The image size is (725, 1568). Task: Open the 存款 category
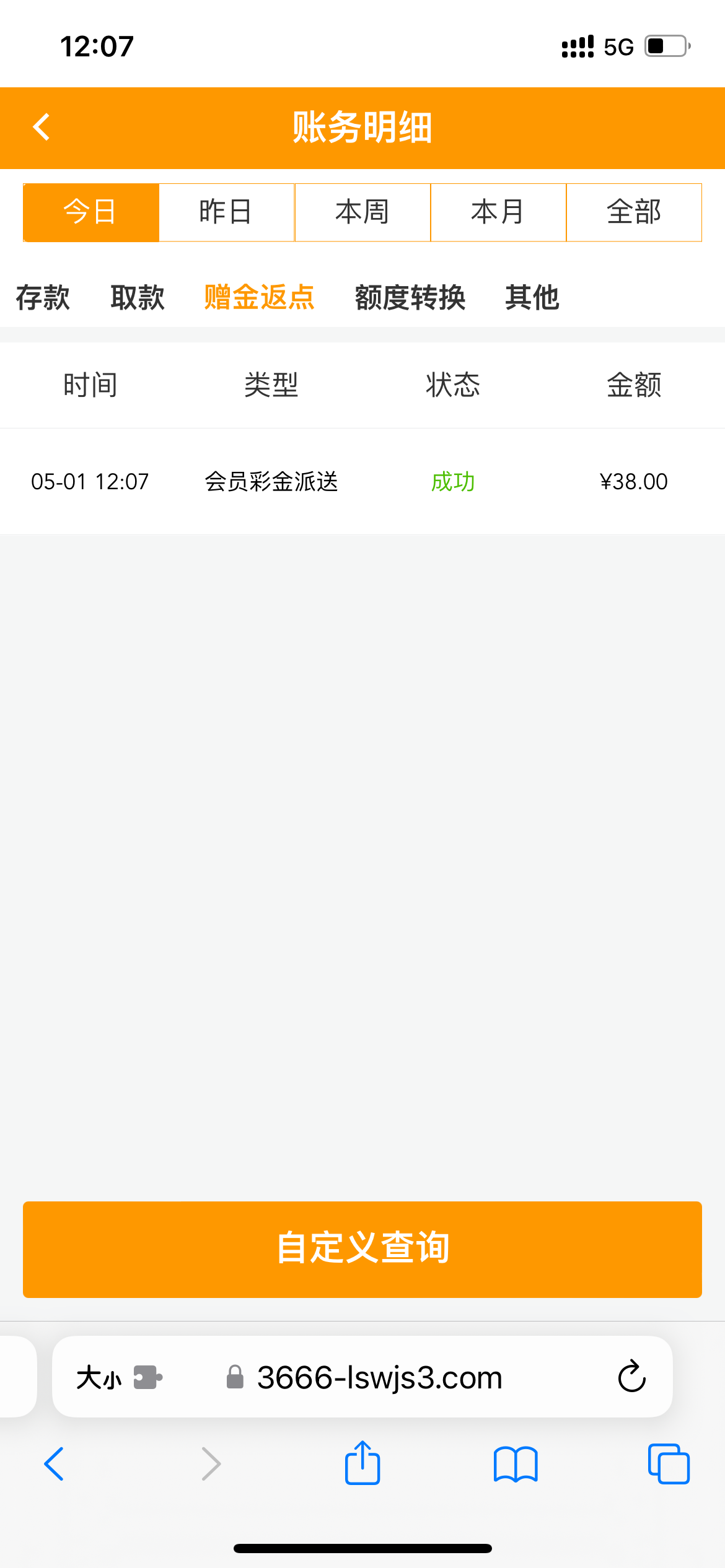(43, 298)
